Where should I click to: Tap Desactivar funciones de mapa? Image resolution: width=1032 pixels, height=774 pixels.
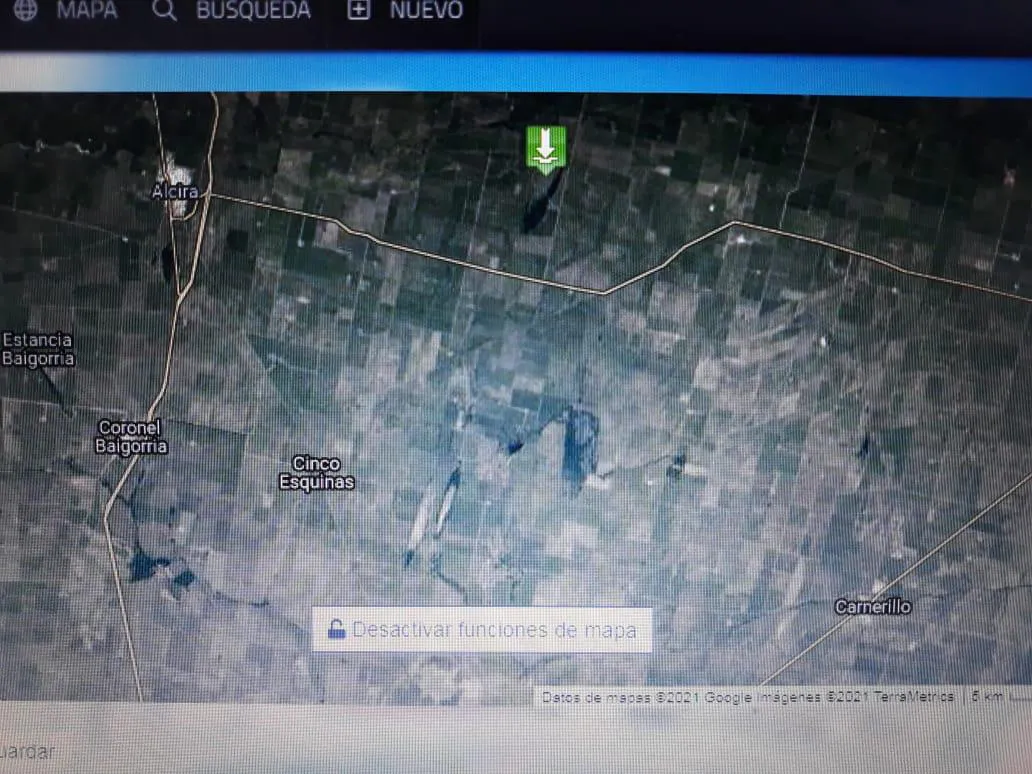click(481, 630)
